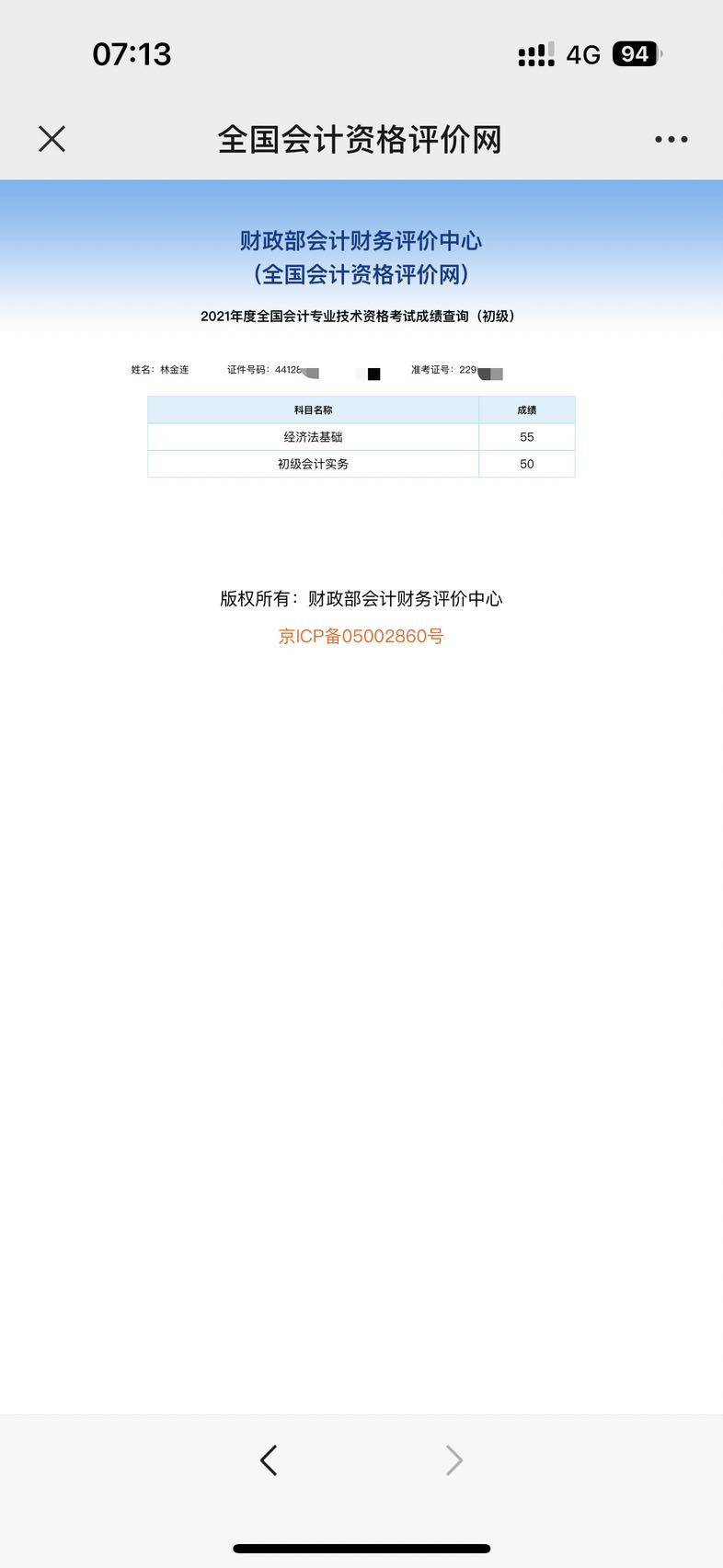Close the in-app browser page

pos(52,139)
